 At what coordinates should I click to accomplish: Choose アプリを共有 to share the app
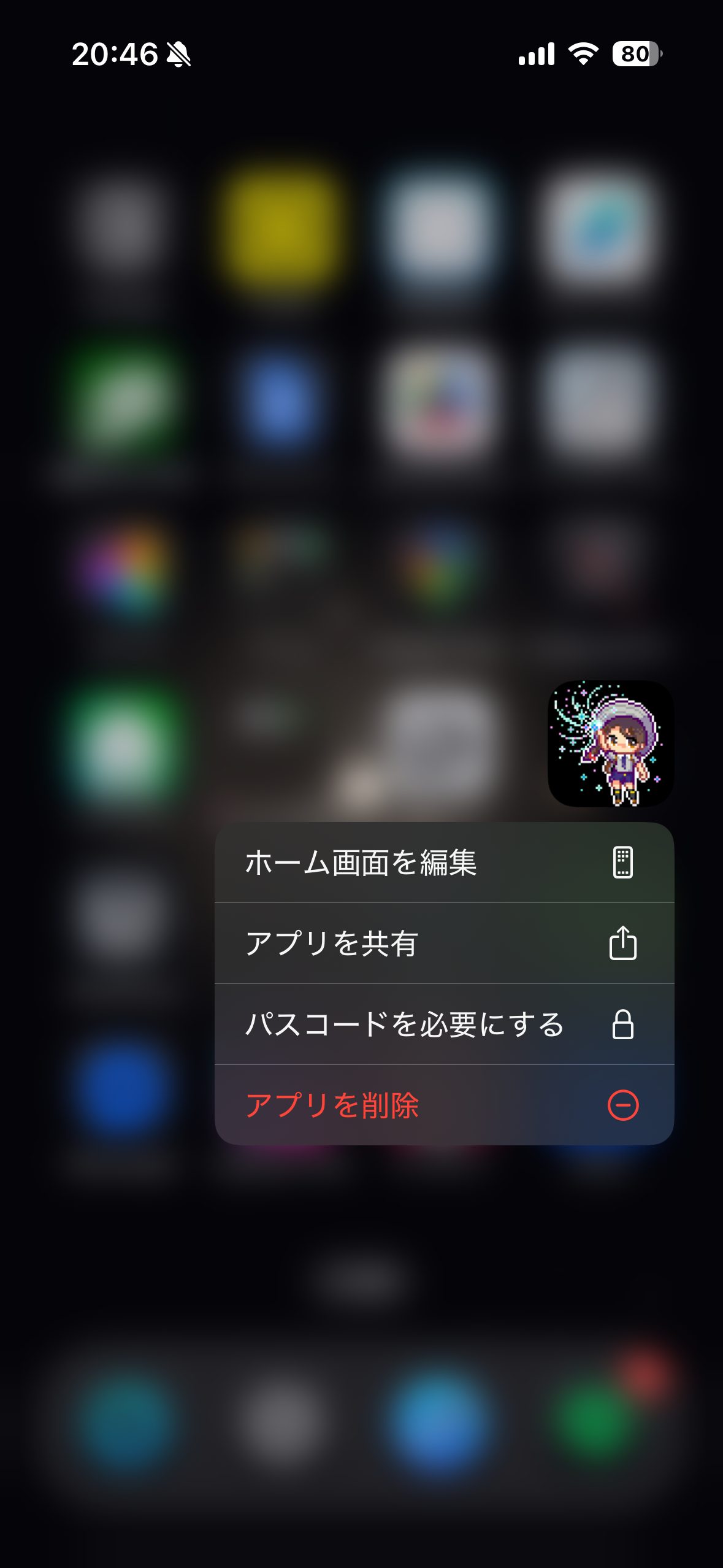(x=444, y=943)
